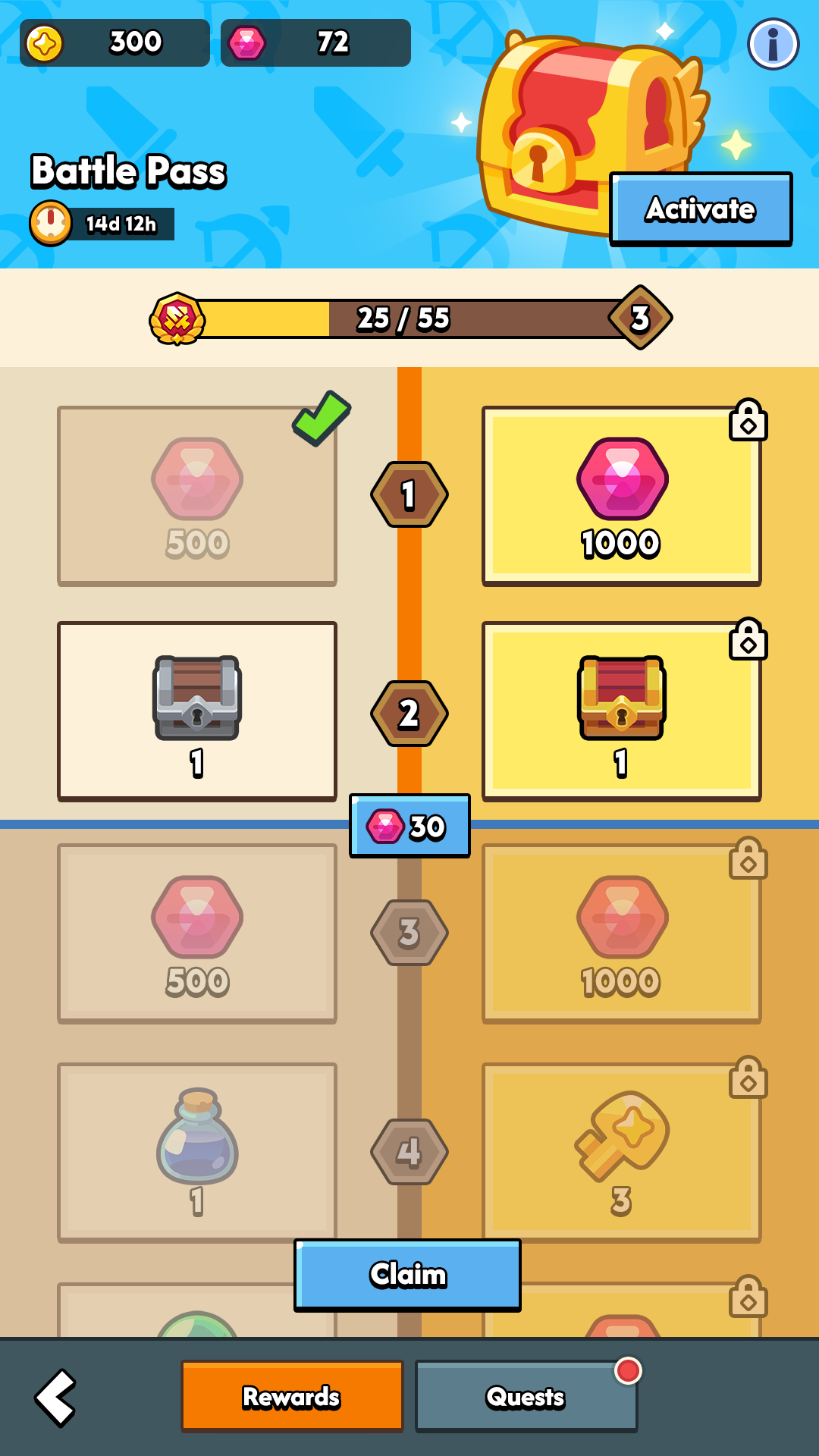
Task: Claim the available rewards
Action: (407, 1275)
